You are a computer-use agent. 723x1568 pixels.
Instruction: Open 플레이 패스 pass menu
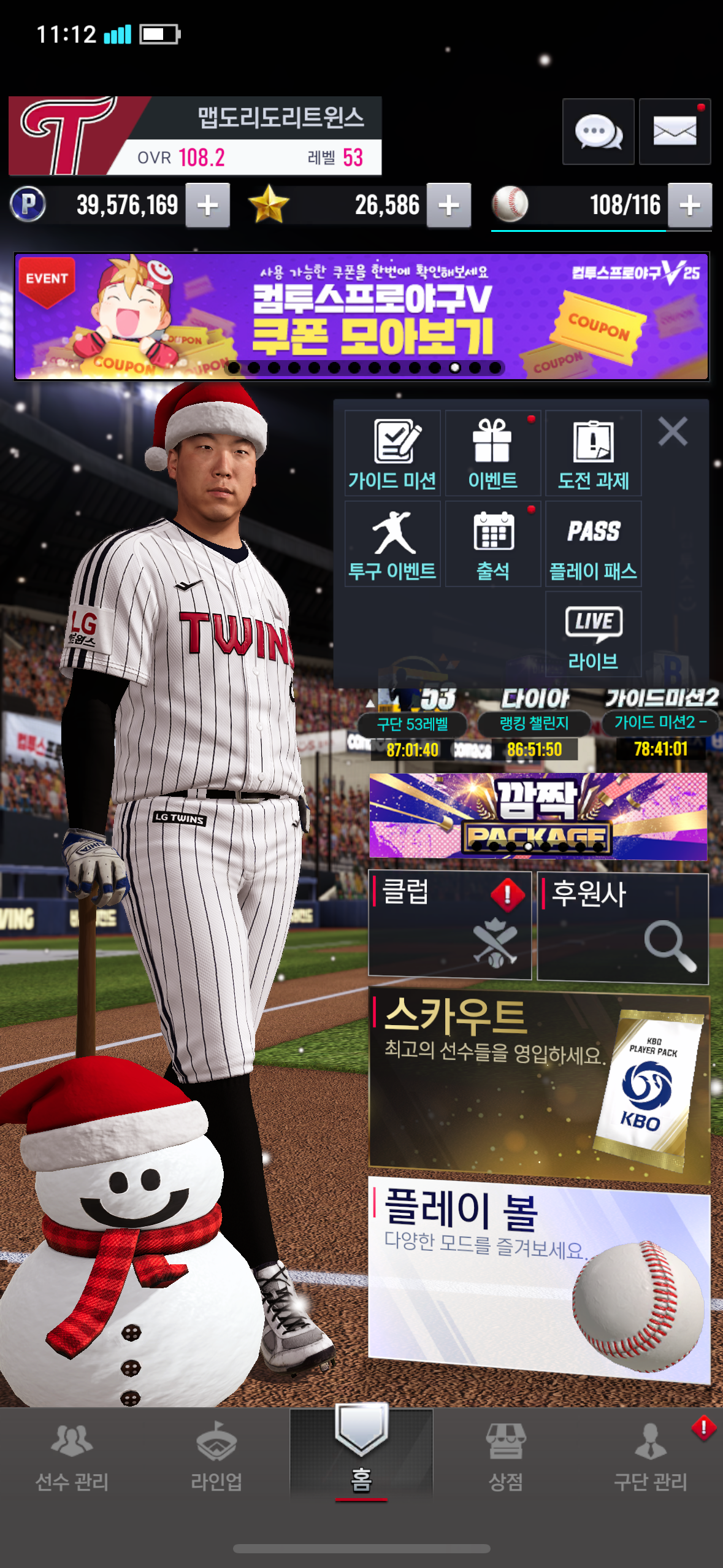tap(593, 544)
